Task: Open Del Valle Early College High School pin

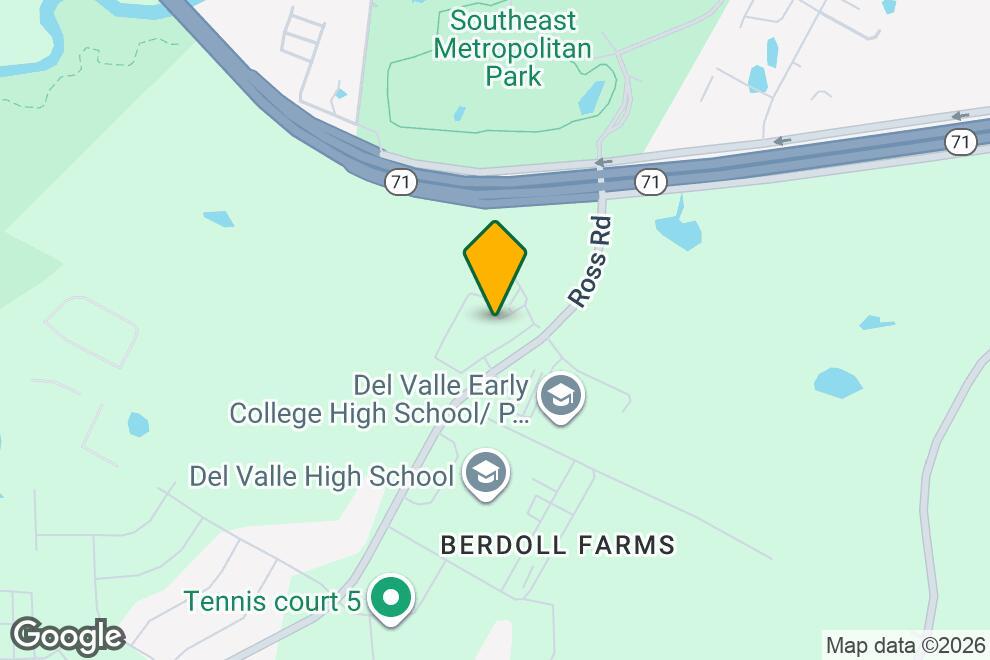Action: tap(561, 397)
